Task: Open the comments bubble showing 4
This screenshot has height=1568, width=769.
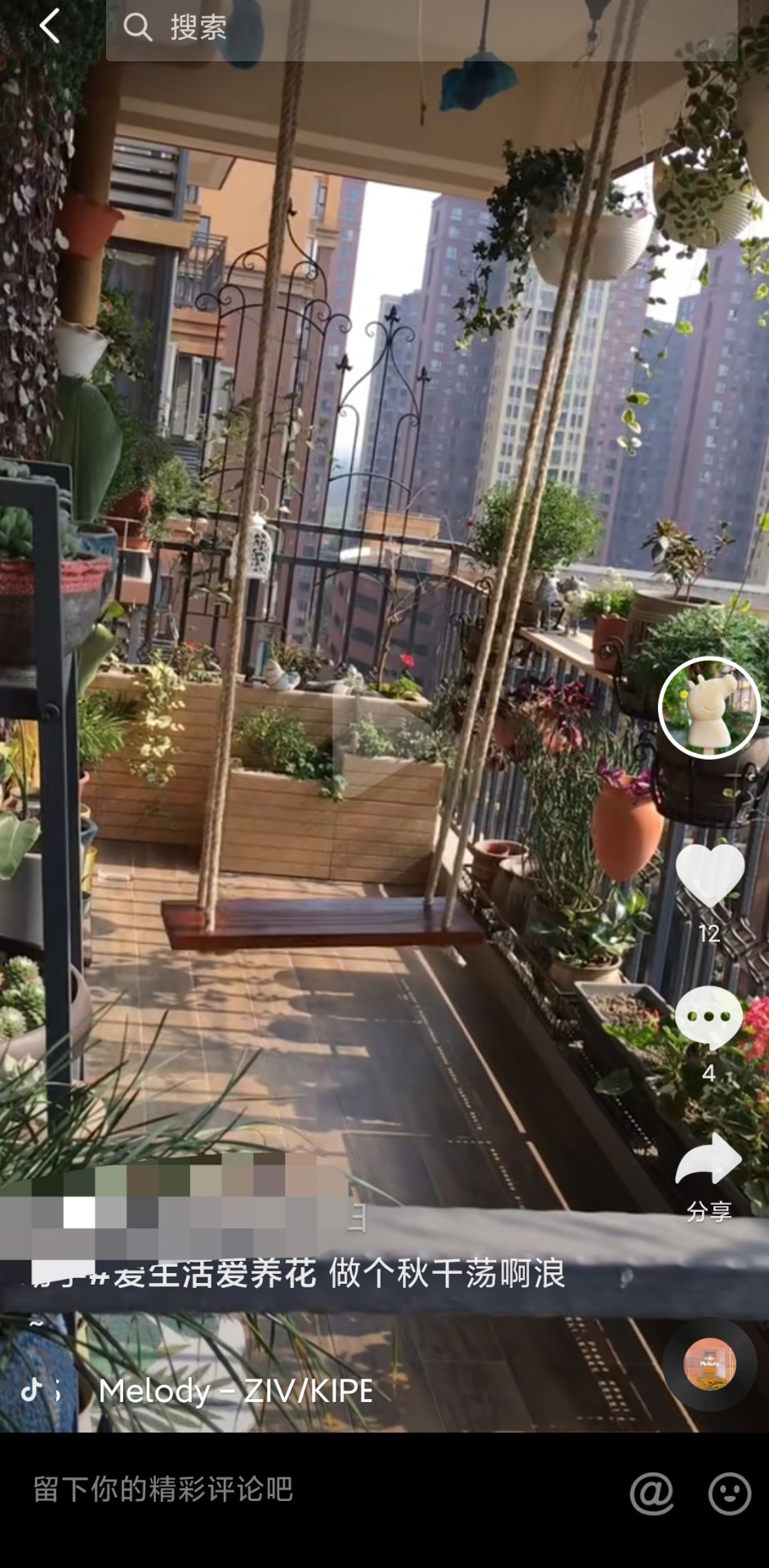Action: [x=709, y=1017]
